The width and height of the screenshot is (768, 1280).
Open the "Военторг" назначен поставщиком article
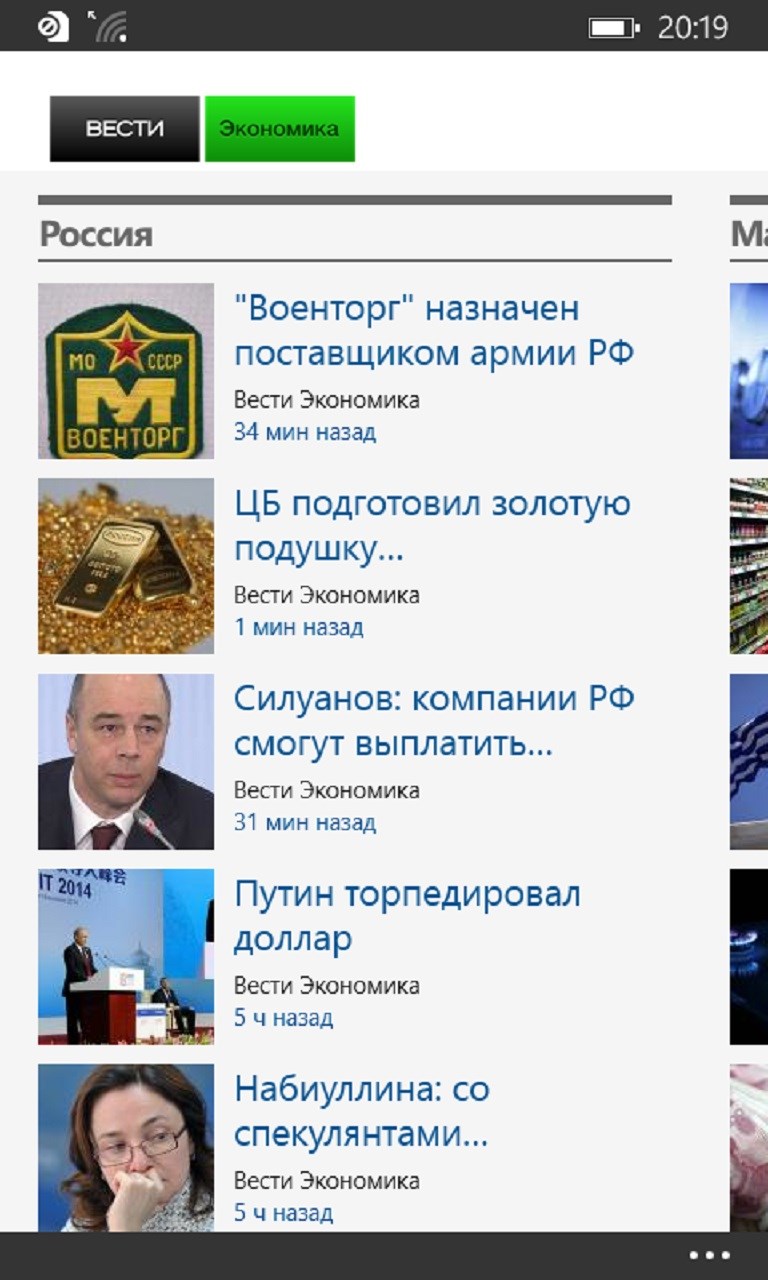(x=433, y=331)
